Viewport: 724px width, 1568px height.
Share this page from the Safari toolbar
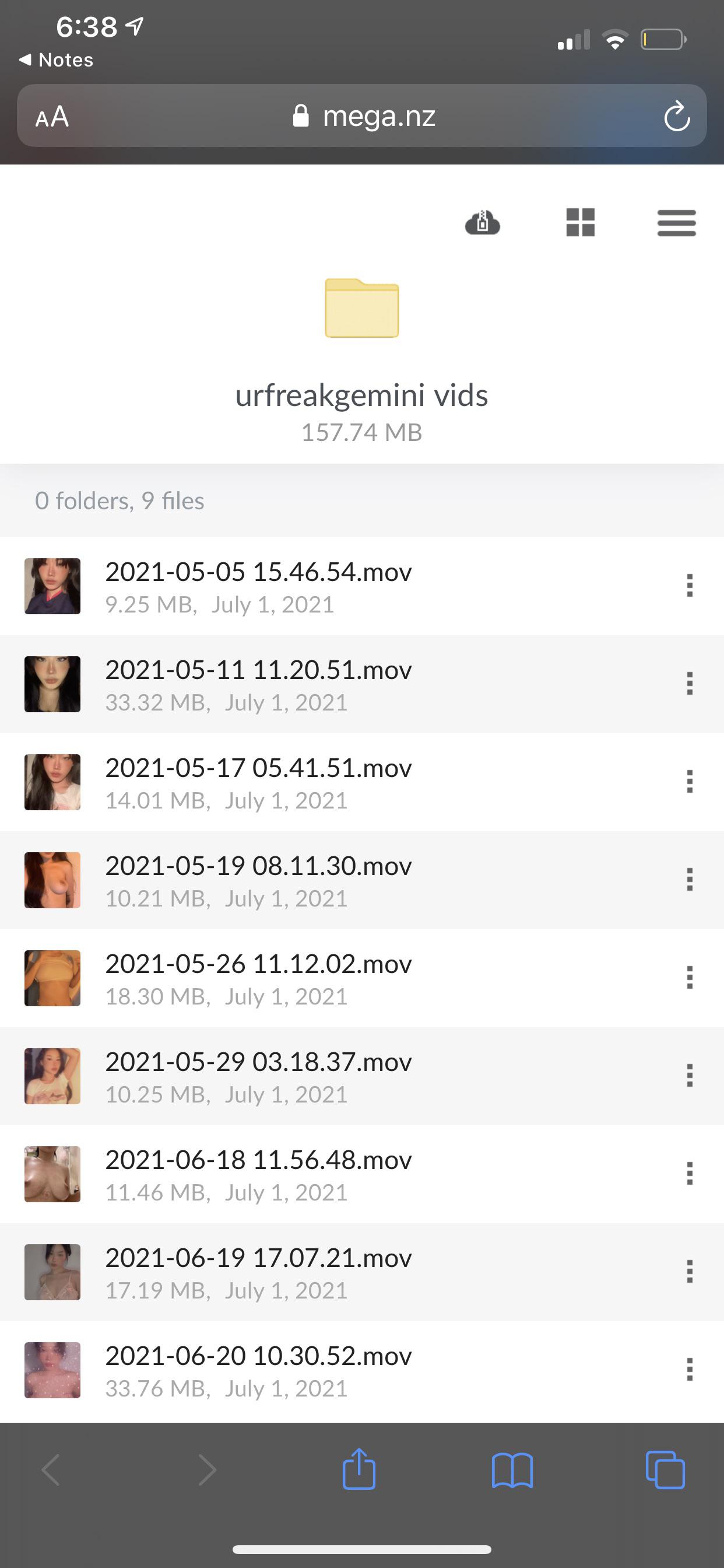(359, 1469)
